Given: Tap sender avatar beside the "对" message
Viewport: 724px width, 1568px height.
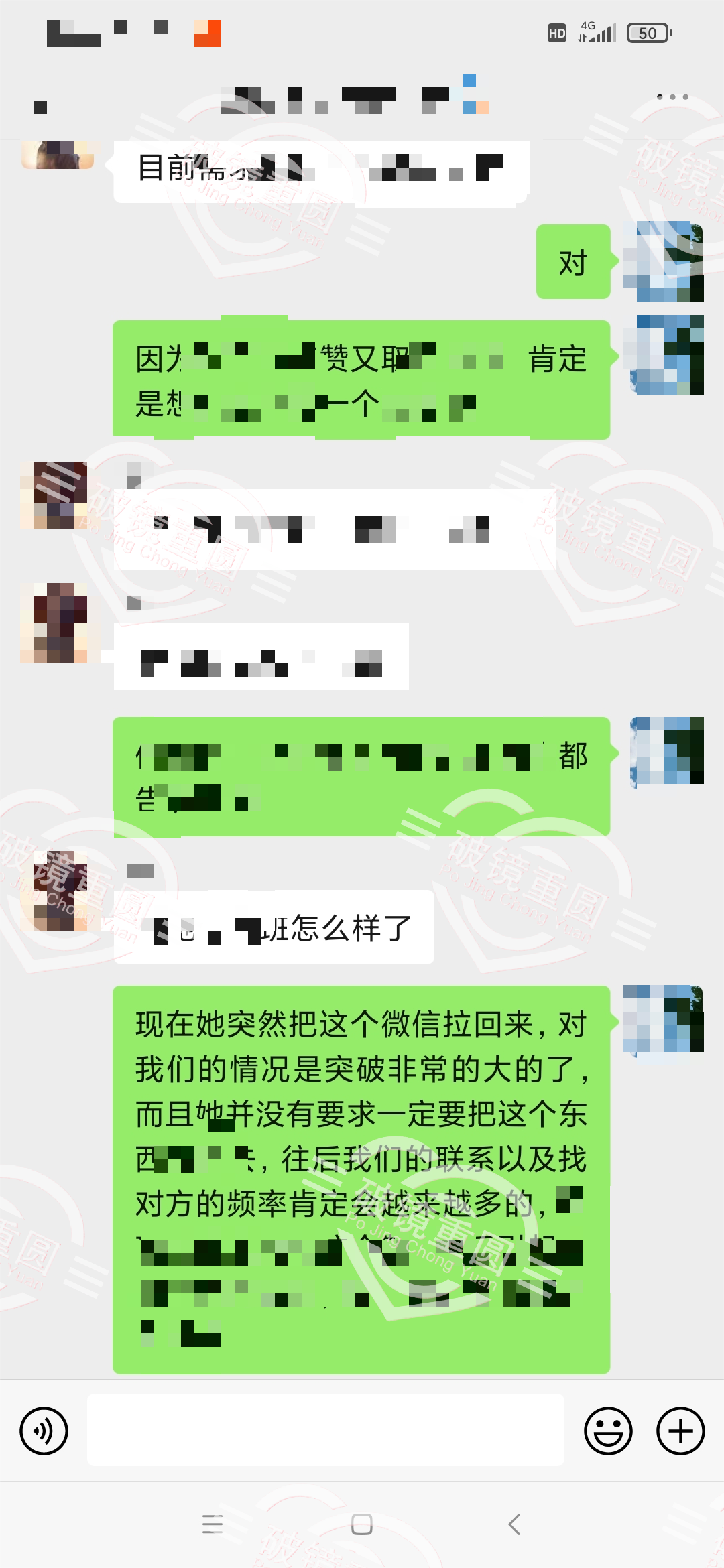Looking at the screenshot, I should (664, 261).
